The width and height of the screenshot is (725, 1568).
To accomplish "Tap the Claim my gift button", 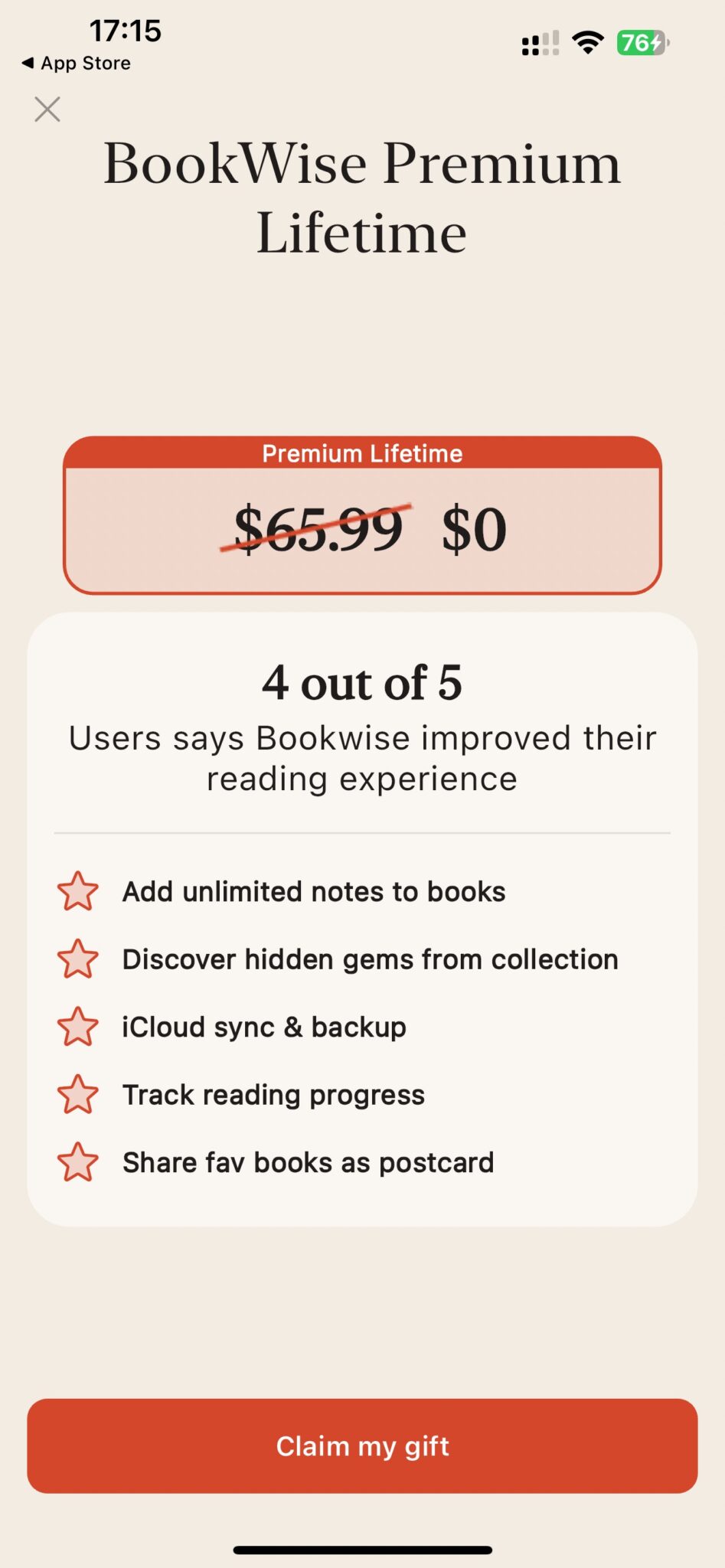I will (x=362, y=1445).
